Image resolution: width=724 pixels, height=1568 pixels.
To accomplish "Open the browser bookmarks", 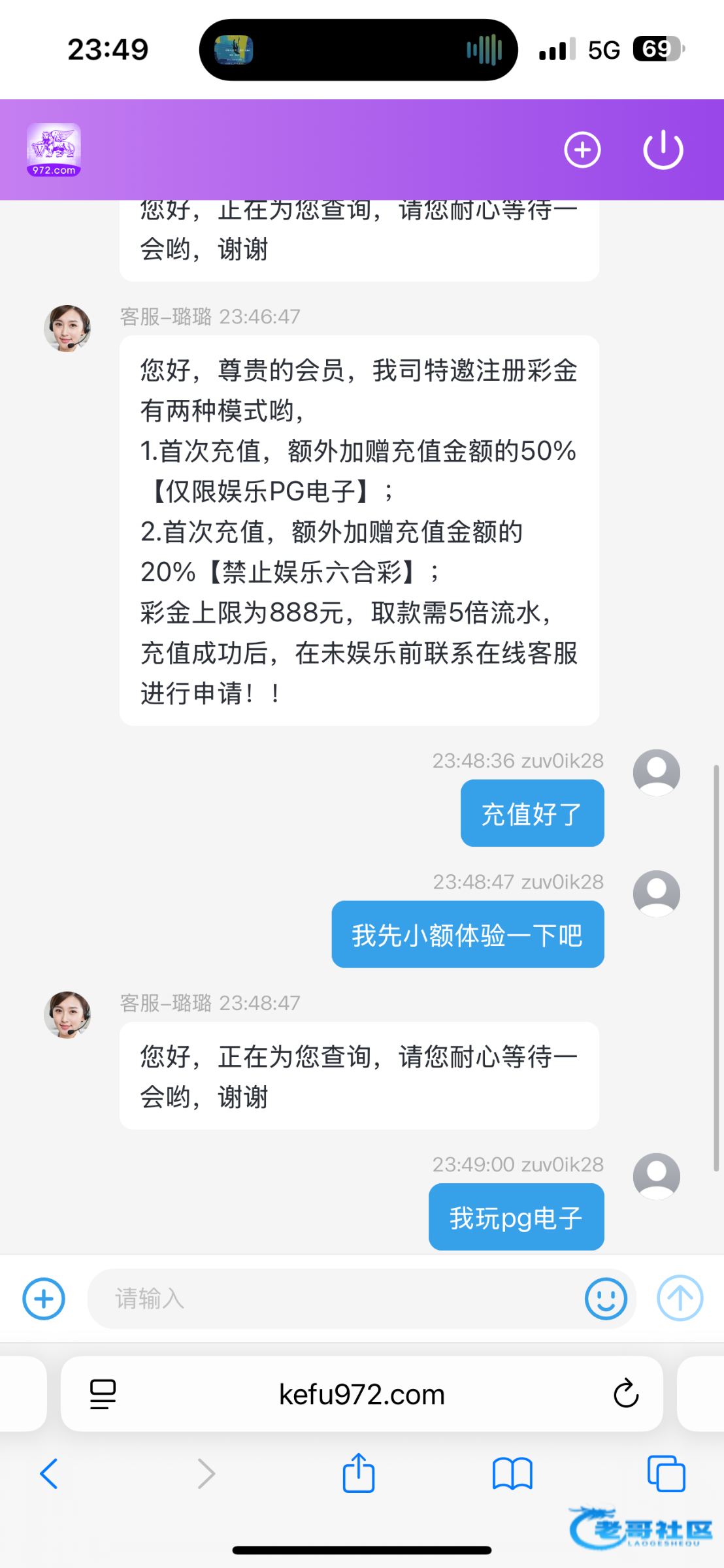I will pos(512,1474).
